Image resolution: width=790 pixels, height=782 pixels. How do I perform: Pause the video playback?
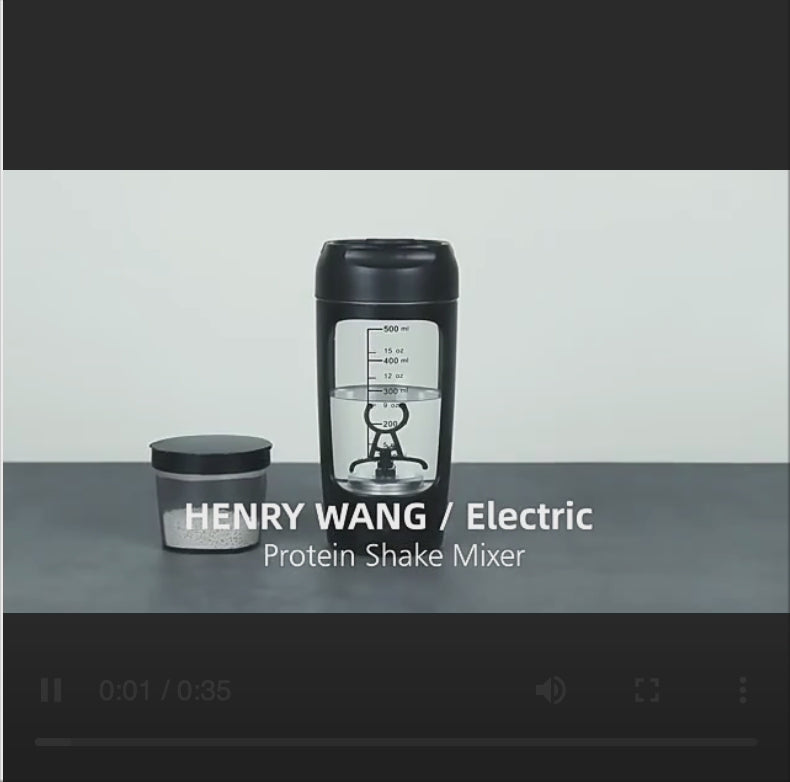pyautogui.click(x=51, y=690)
